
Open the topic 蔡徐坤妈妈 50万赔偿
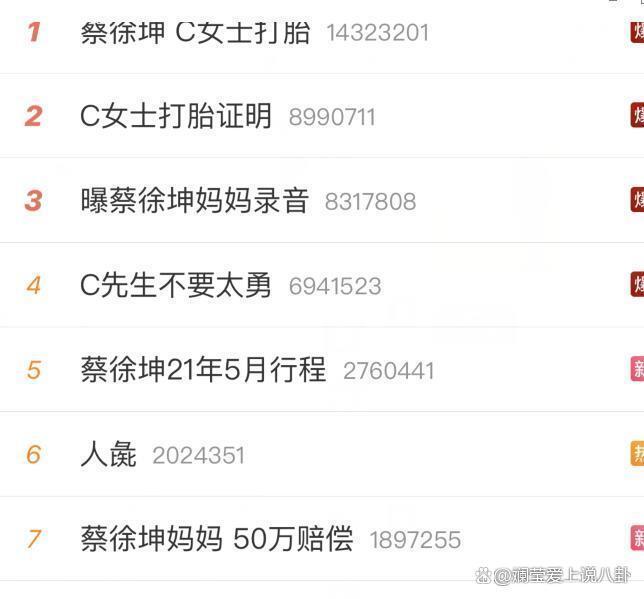click(x=216, y=540)
